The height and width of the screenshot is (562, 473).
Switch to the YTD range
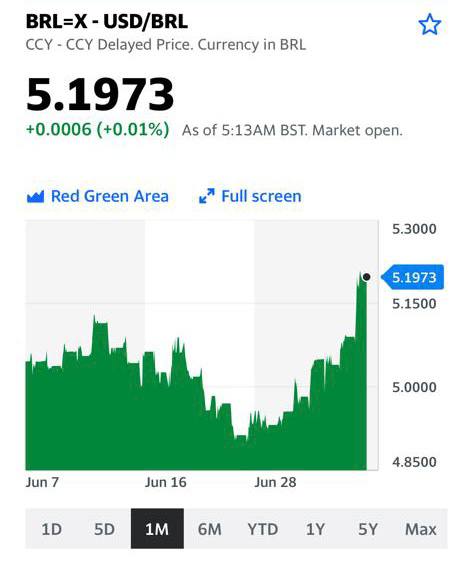tap(263, 529)
